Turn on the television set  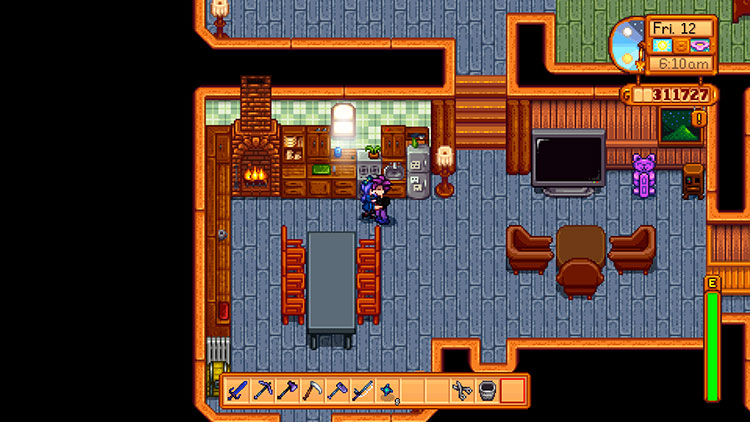567,158
